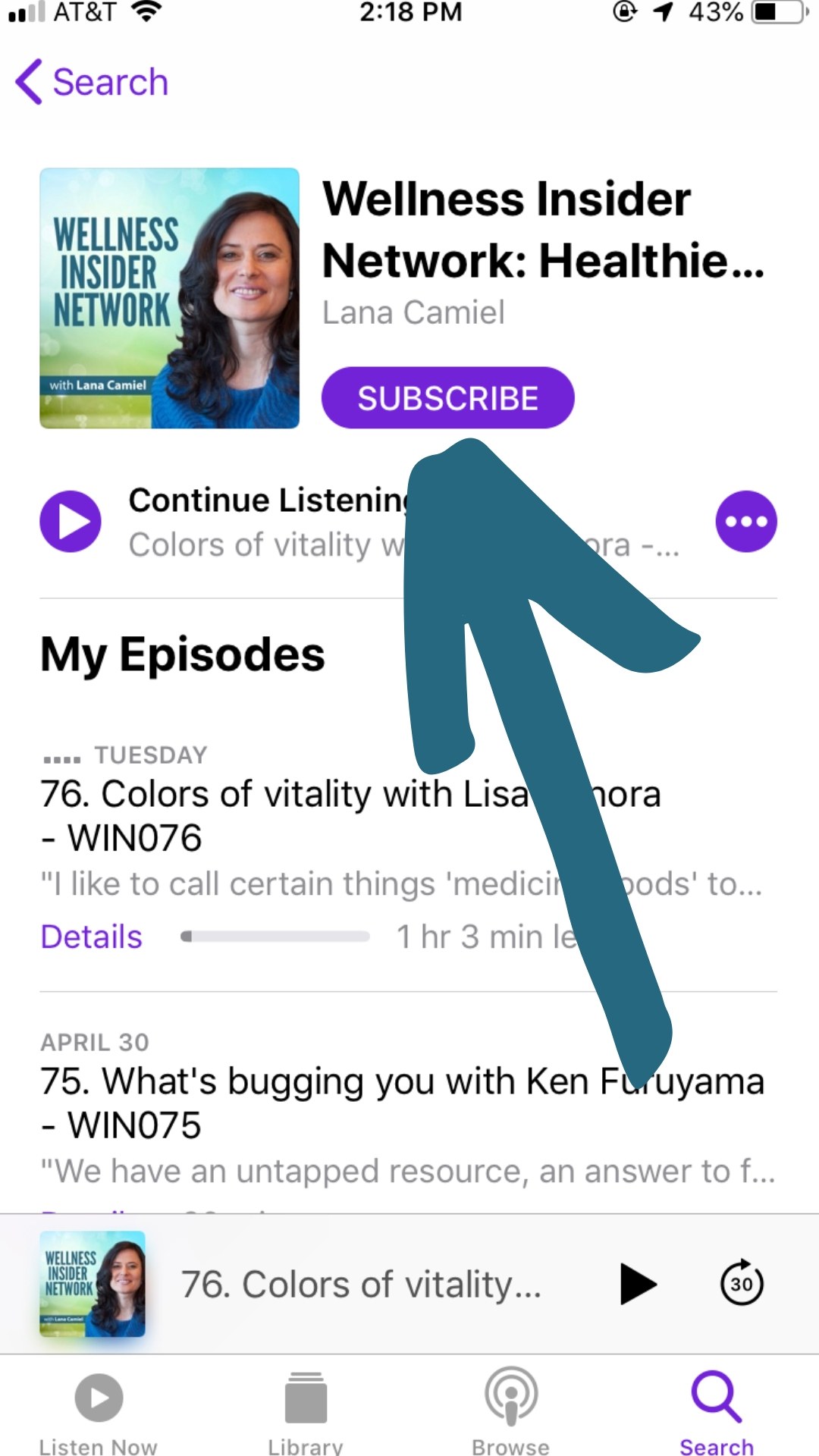
Task: Play the Continue Listening episode
Action: point(71,522)
